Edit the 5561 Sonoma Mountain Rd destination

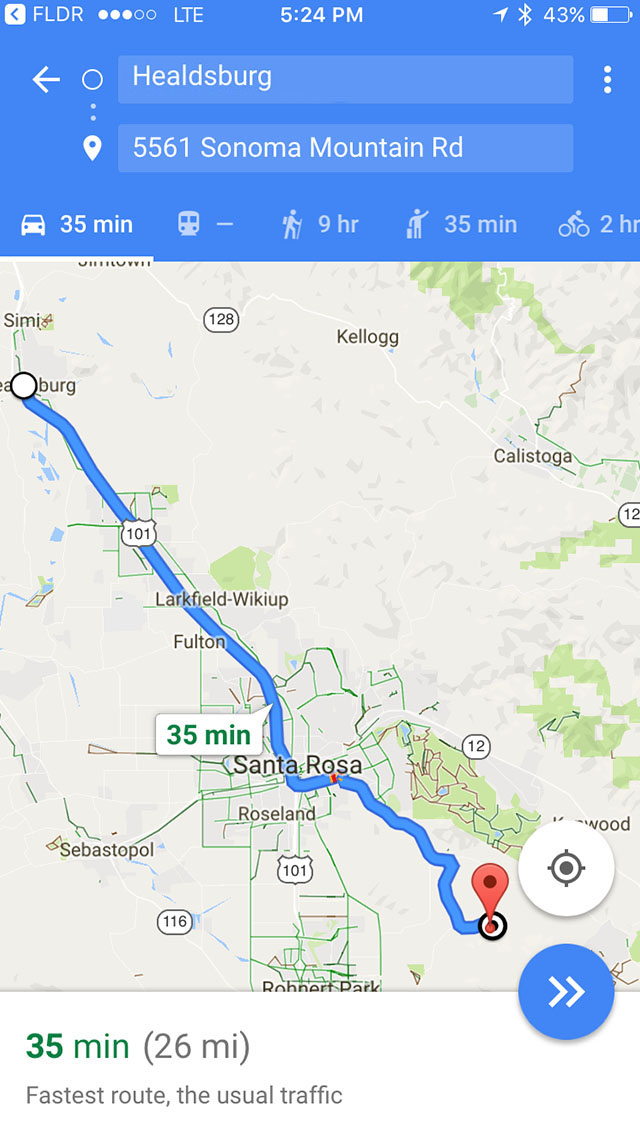tap(345, 148)
